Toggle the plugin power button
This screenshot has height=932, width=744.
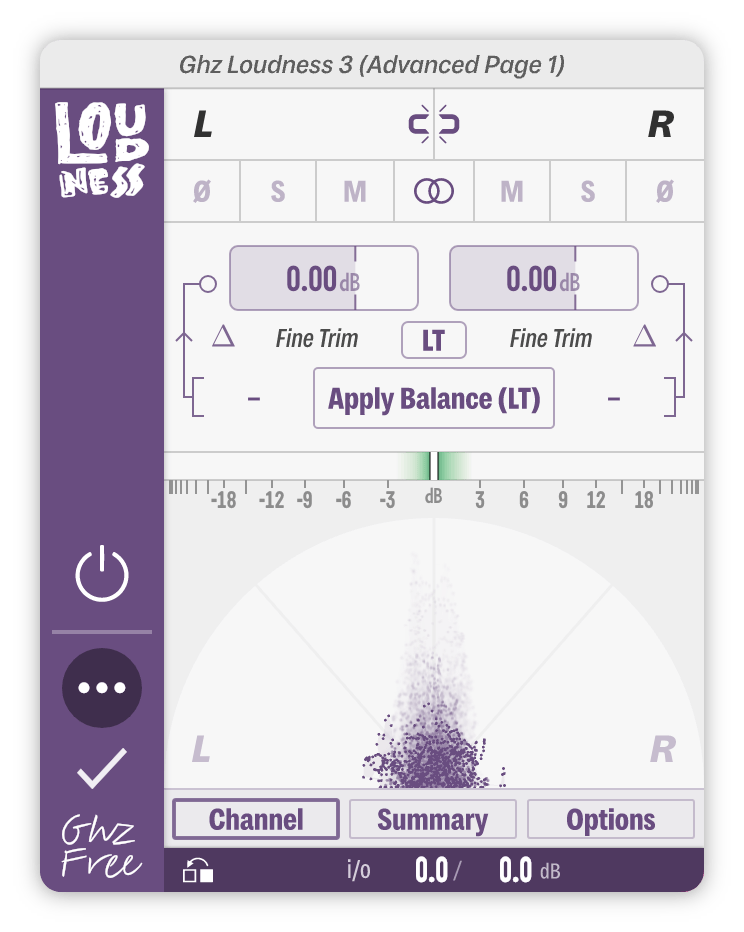click(x=102, y=573)
